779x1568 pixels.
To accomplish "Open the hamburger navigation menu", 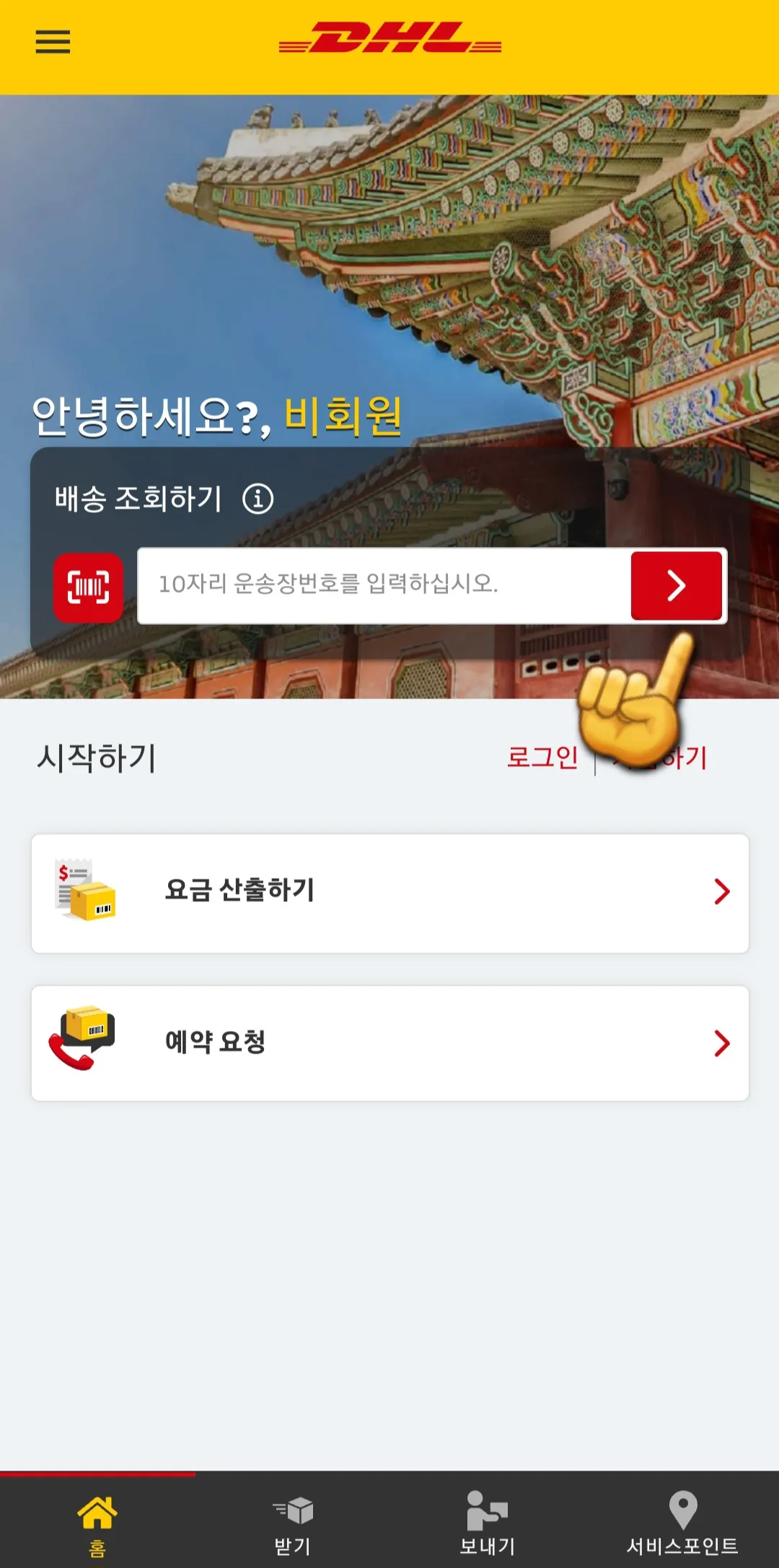I will click(x=52, y=41).
